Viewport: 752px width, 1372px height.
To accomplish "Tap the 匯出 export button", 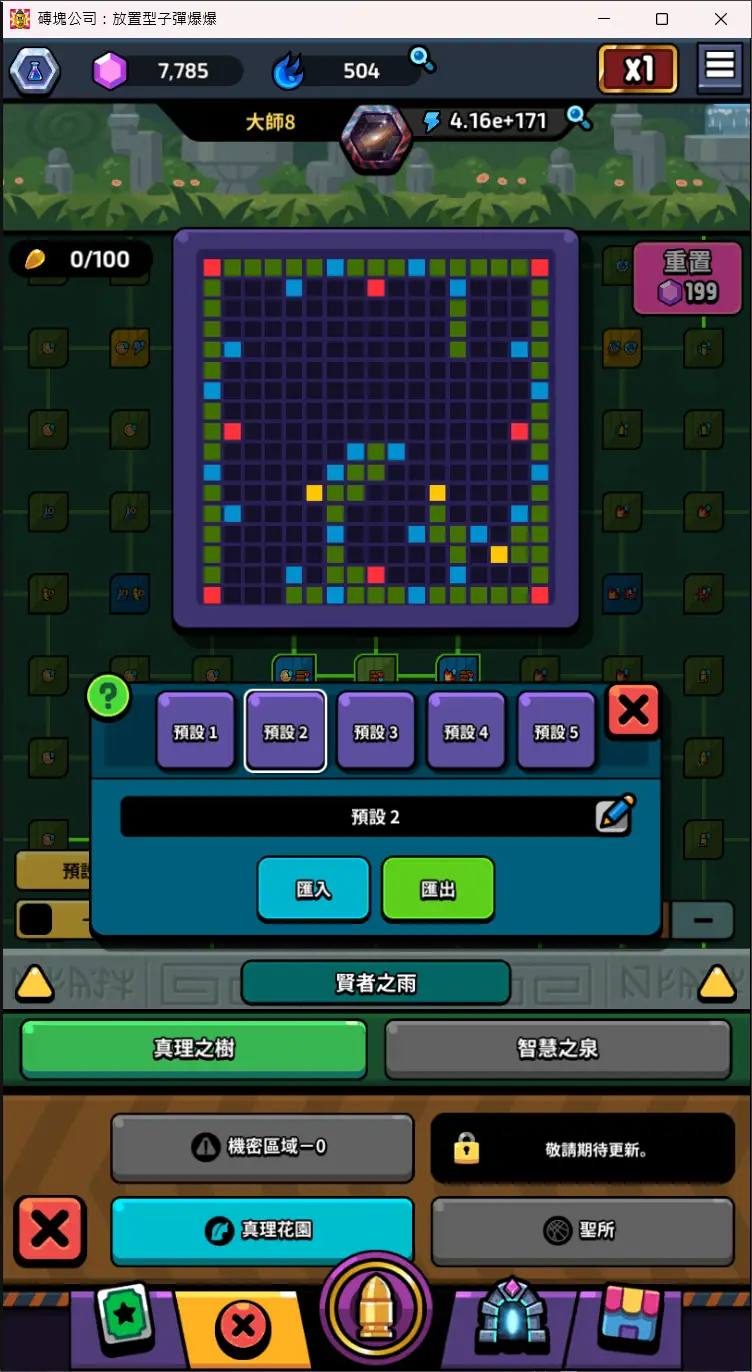I will (x=438, y=888).
